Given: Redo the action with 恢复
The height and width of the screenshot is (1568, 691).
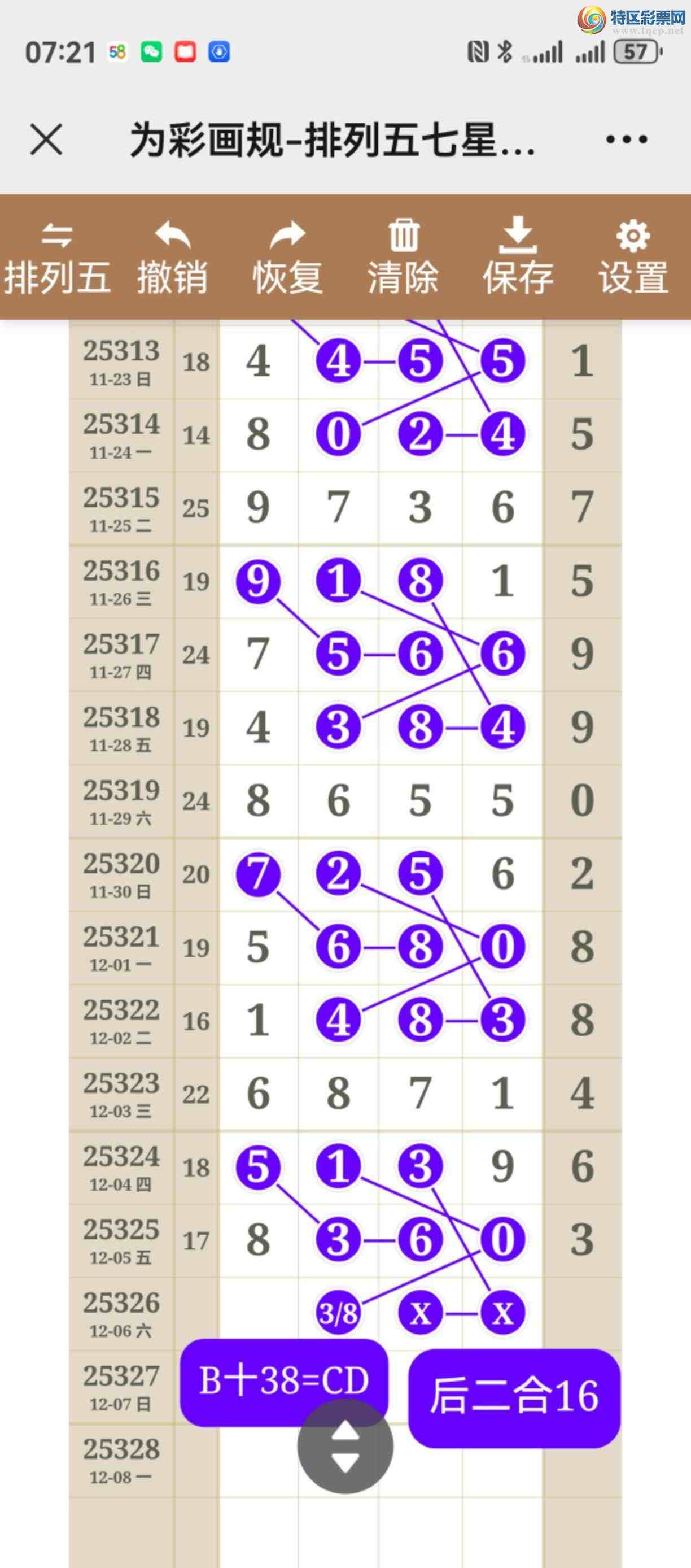Looking at the screenshot, I should point(288,258).
